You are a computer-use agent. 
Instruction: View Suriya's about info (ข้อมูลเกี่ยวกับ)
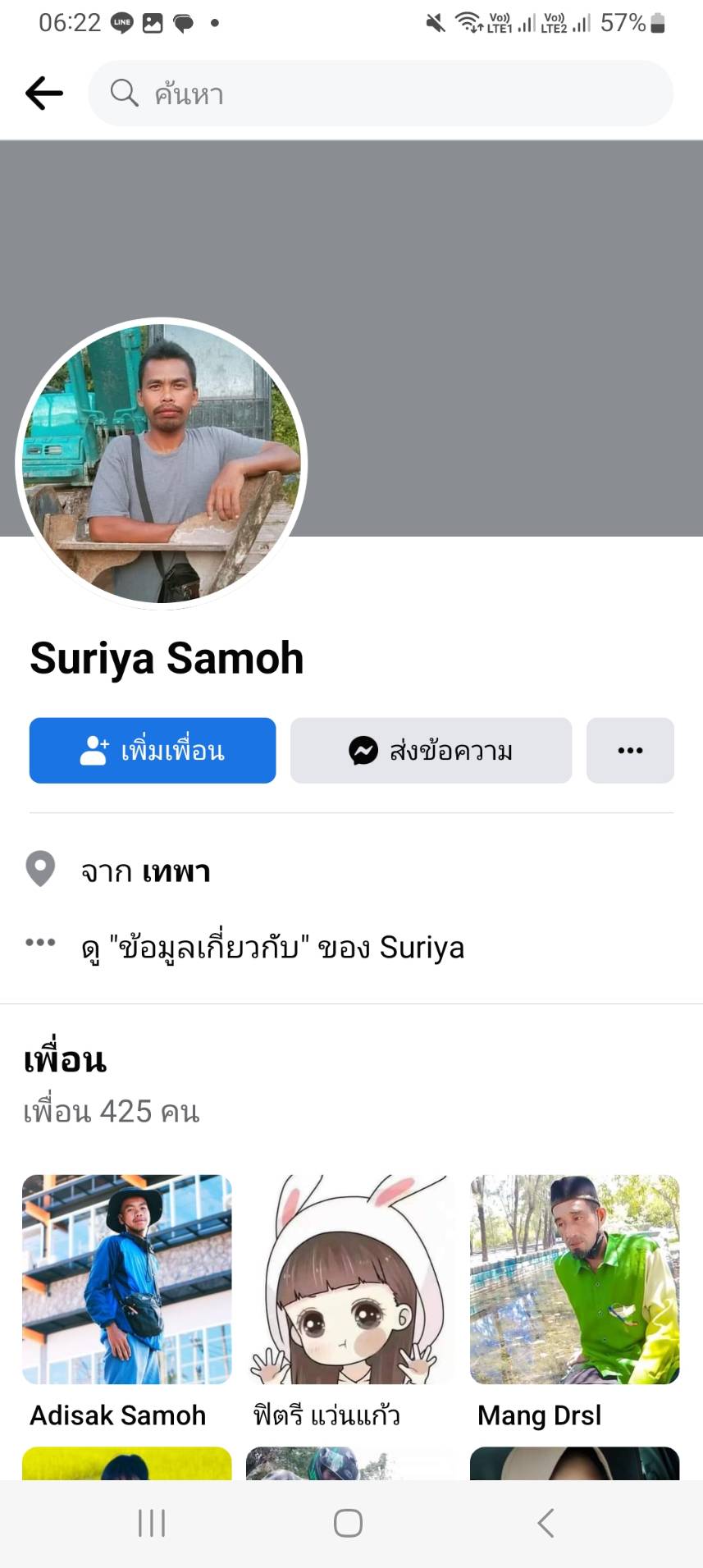272,948
